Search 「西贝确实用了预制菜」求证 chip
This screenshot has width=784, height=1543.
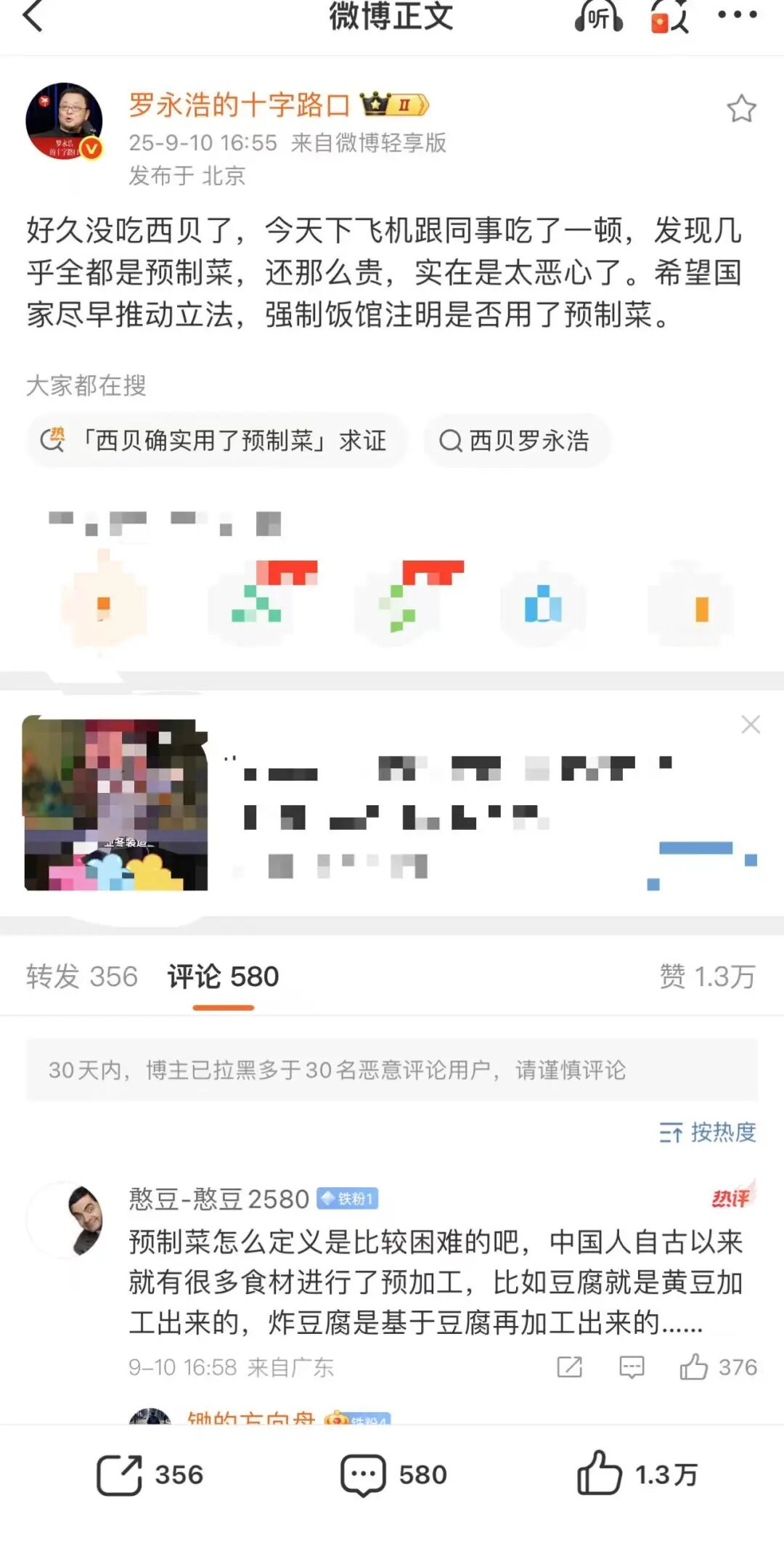pyautogui.click(x=216, y=441)
